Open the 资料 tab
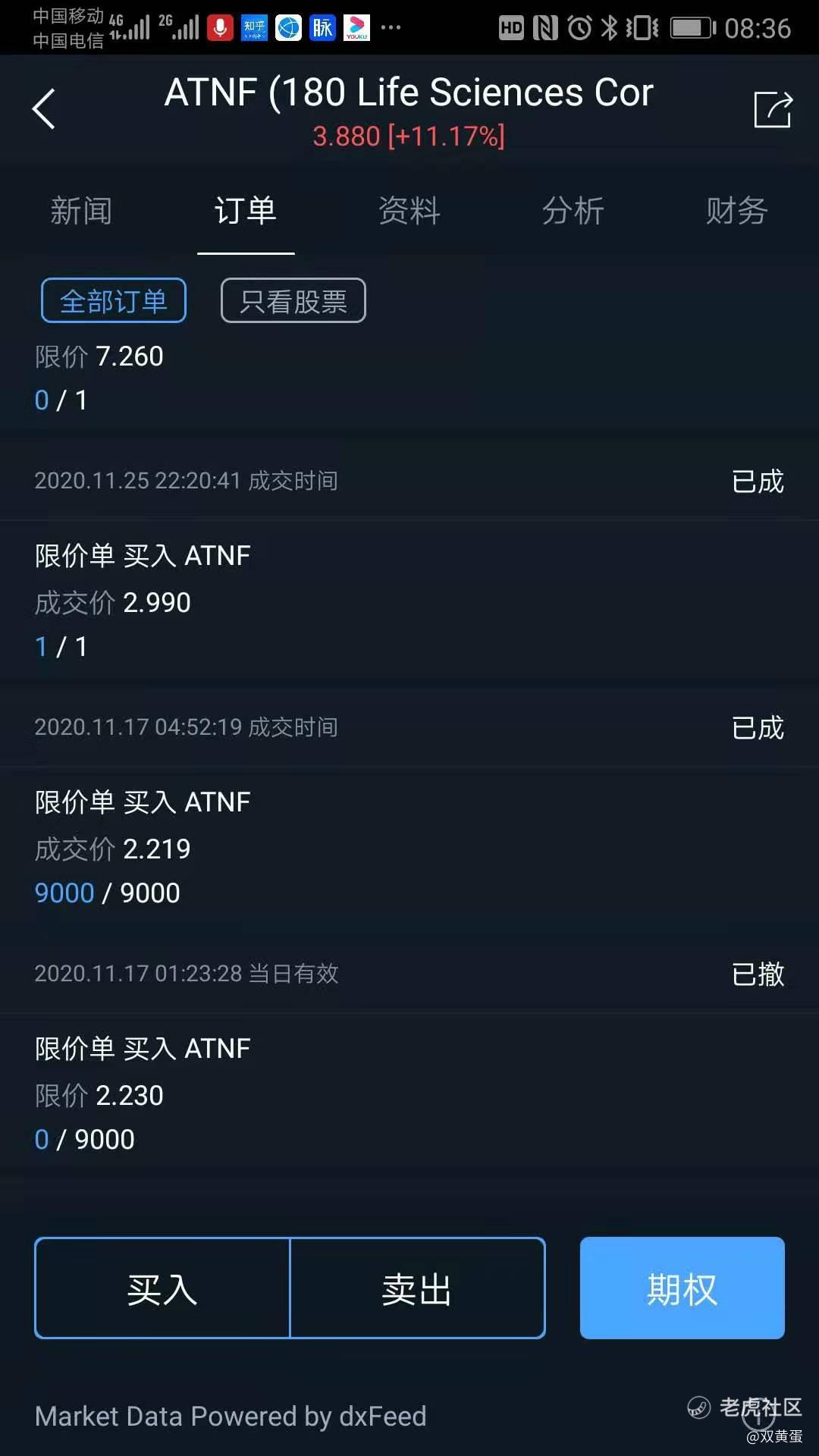Viewport: 819px width, 1456px height. coord(409,211)
